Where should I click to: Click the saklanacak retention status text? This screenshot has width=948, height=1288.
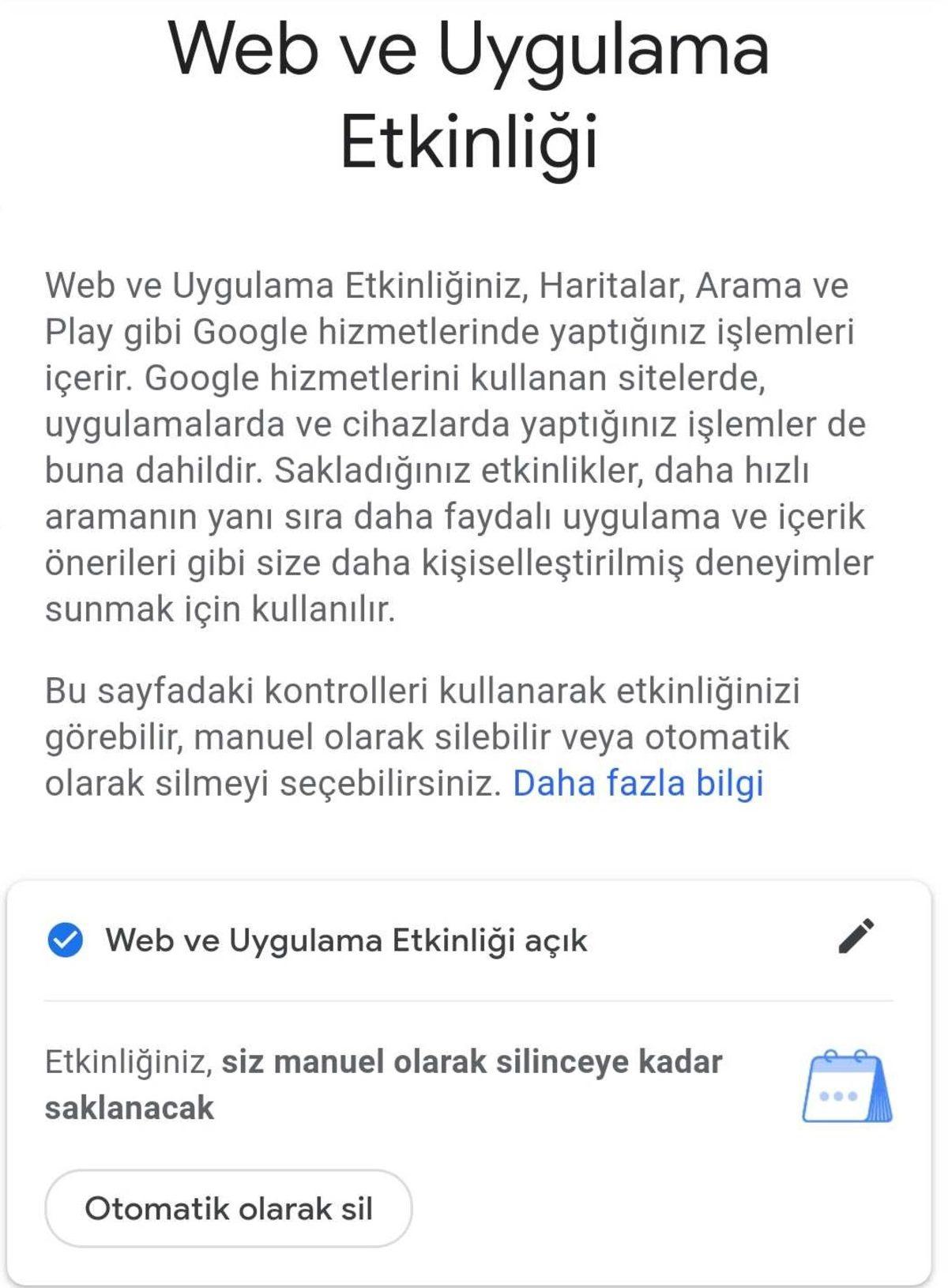click(387, 1079)
